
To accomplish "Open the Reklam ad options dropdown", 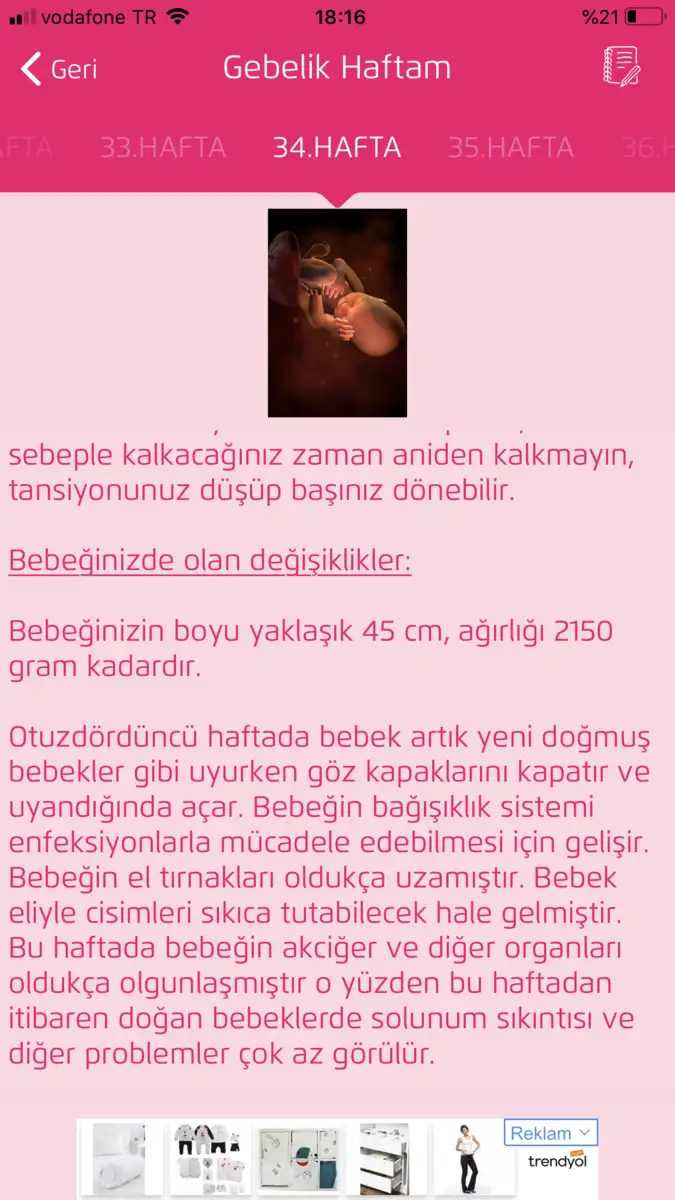I will point(550,1133).
